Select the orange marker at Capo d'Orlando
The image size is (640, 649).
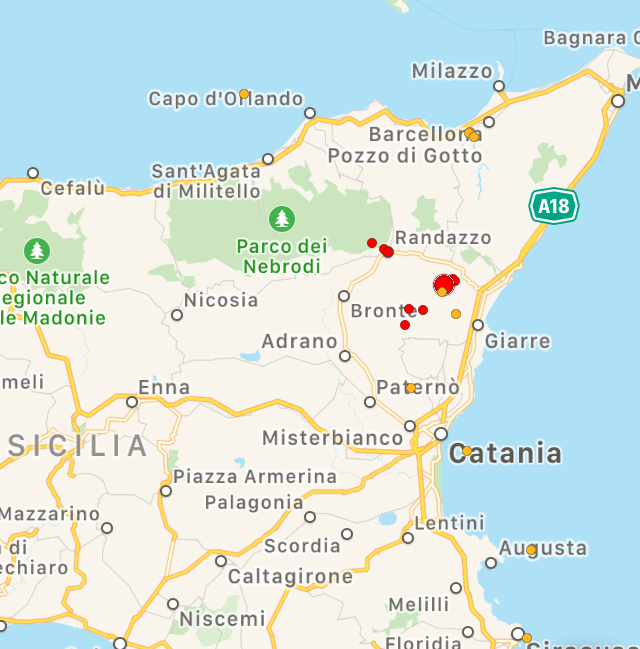(243, 94)
